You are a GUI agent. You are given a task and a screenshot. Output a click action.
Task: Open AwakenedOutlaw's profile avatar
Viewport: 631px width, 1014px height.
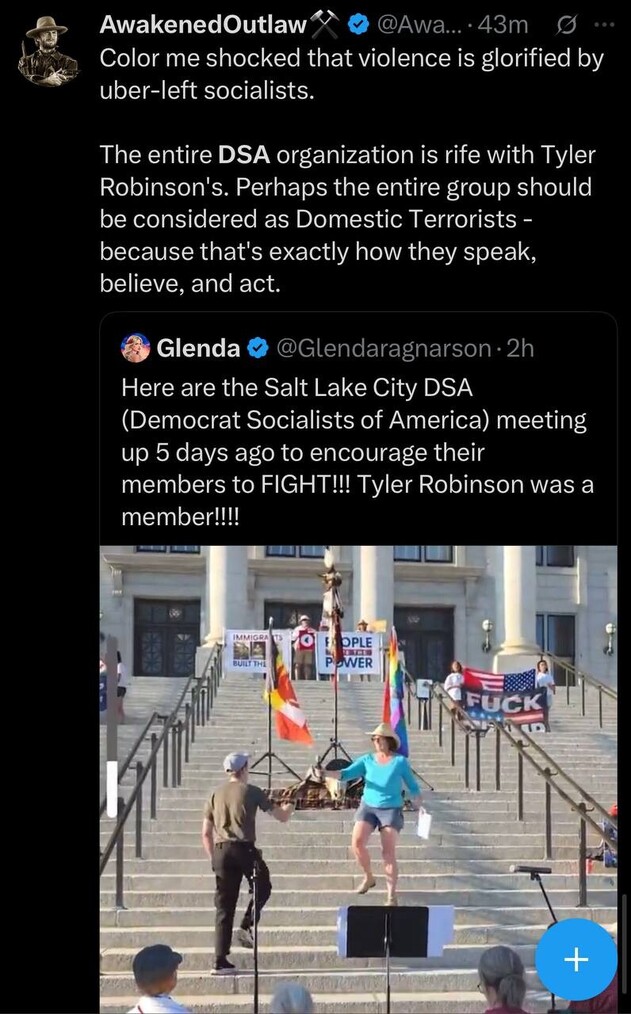click(x=48, y=51)
